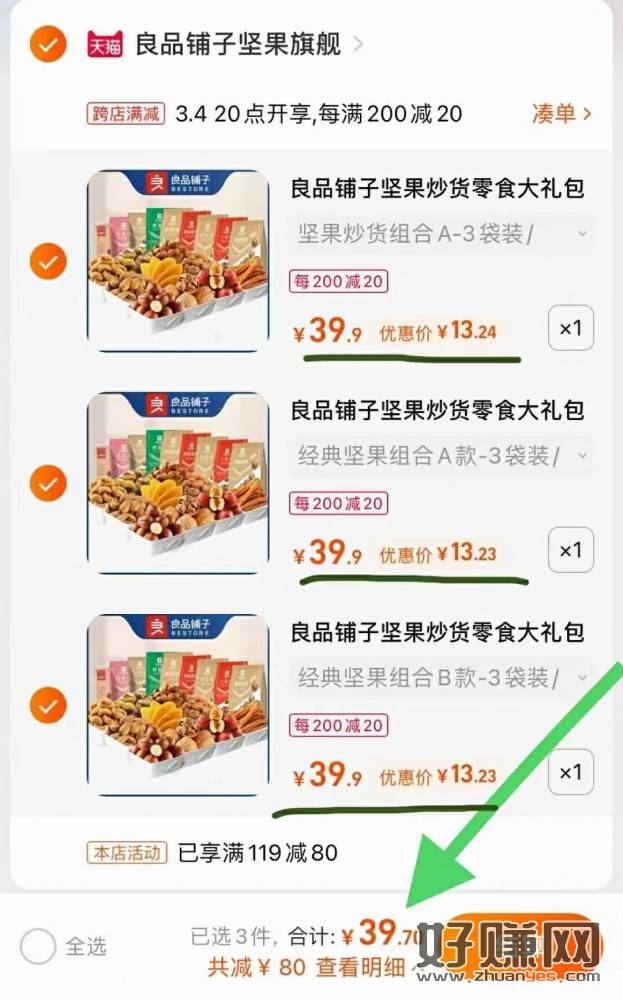Tap 凑单 to add more items
This screenshot has width=623, height=1000.
click(561, 114)
